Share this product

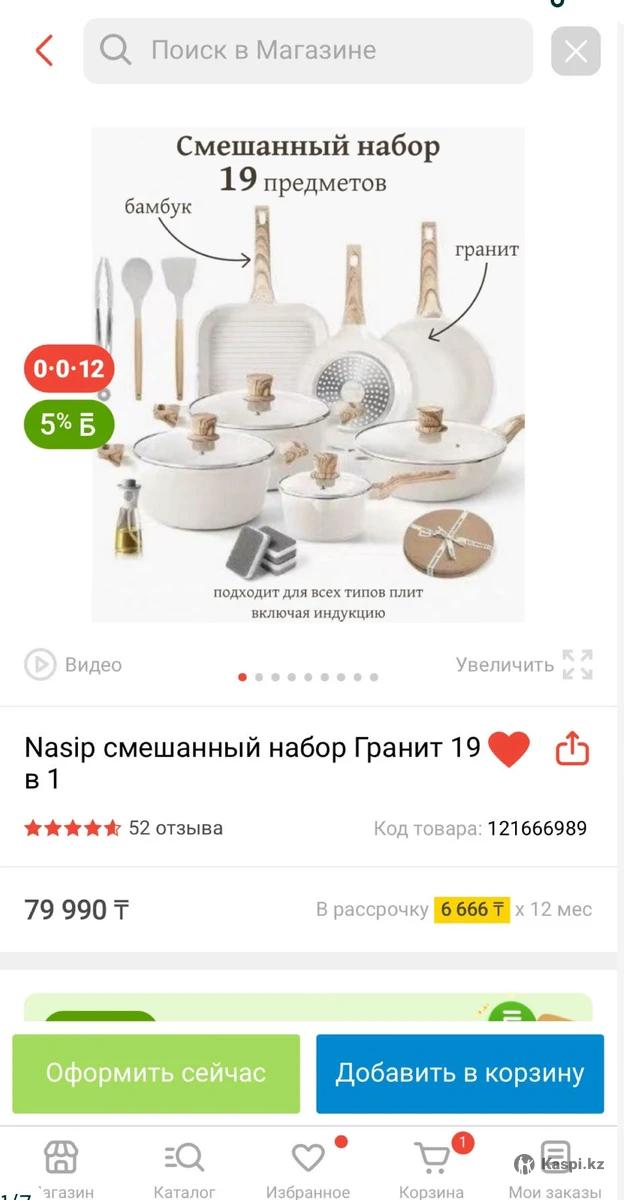[572, 749]
